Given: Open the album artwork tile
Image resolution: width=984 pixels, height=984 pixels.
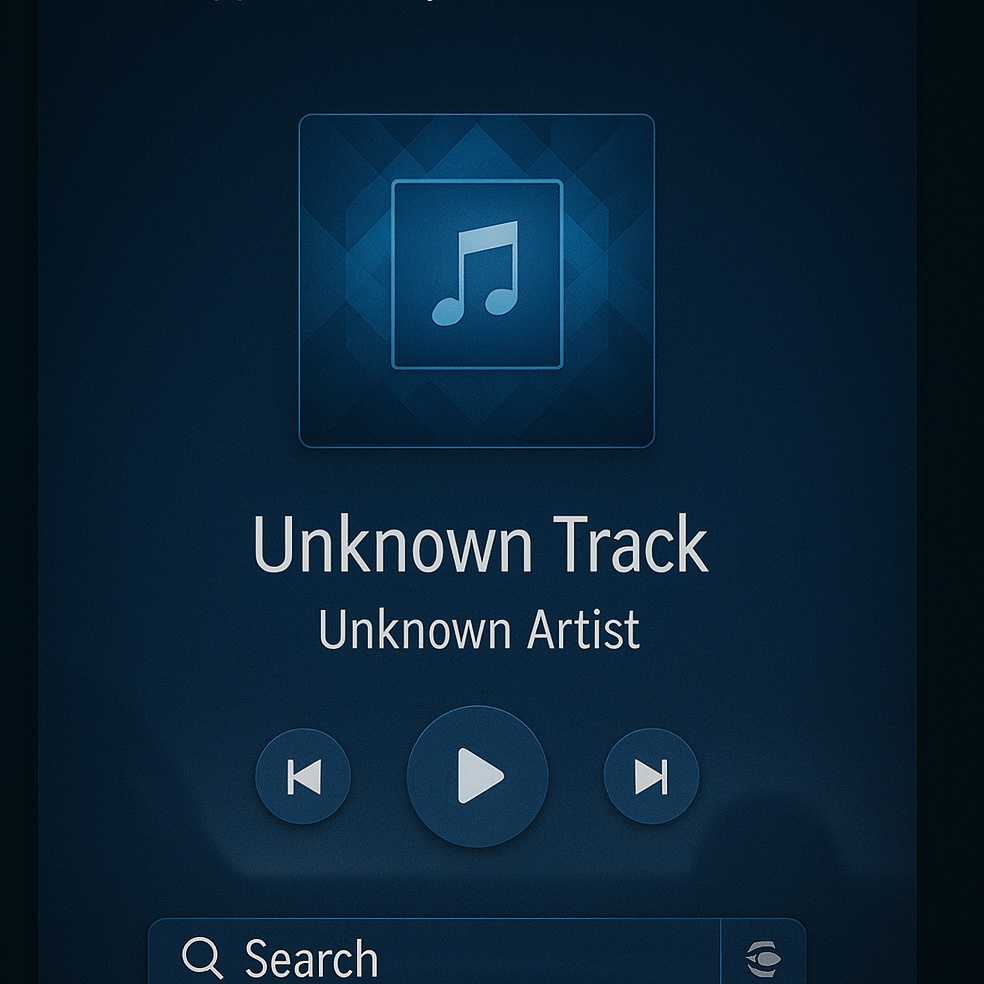Looking at the screenshot, I should pos(476,280).
